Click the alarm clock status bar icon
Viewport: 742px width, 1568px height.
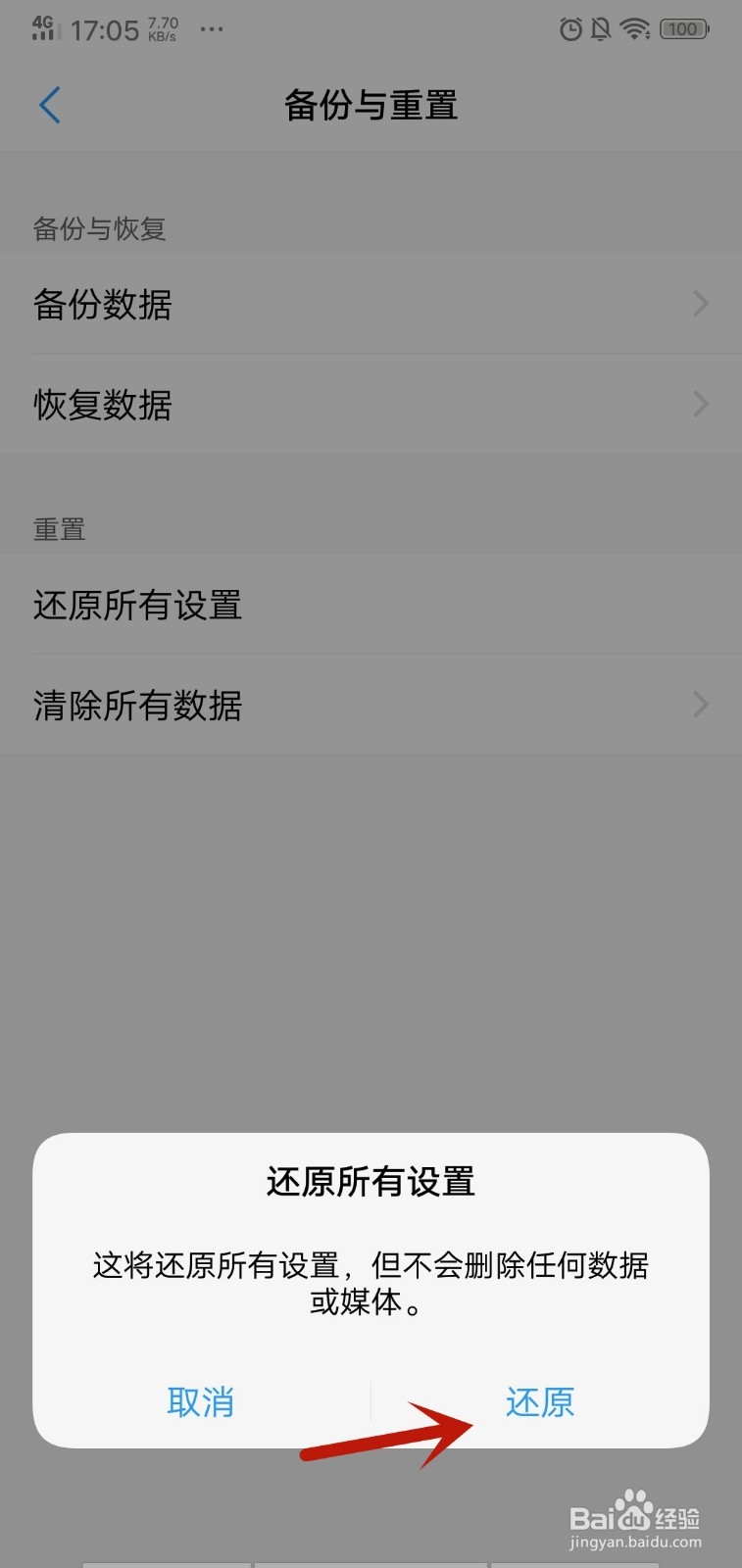tap(569, 29)
